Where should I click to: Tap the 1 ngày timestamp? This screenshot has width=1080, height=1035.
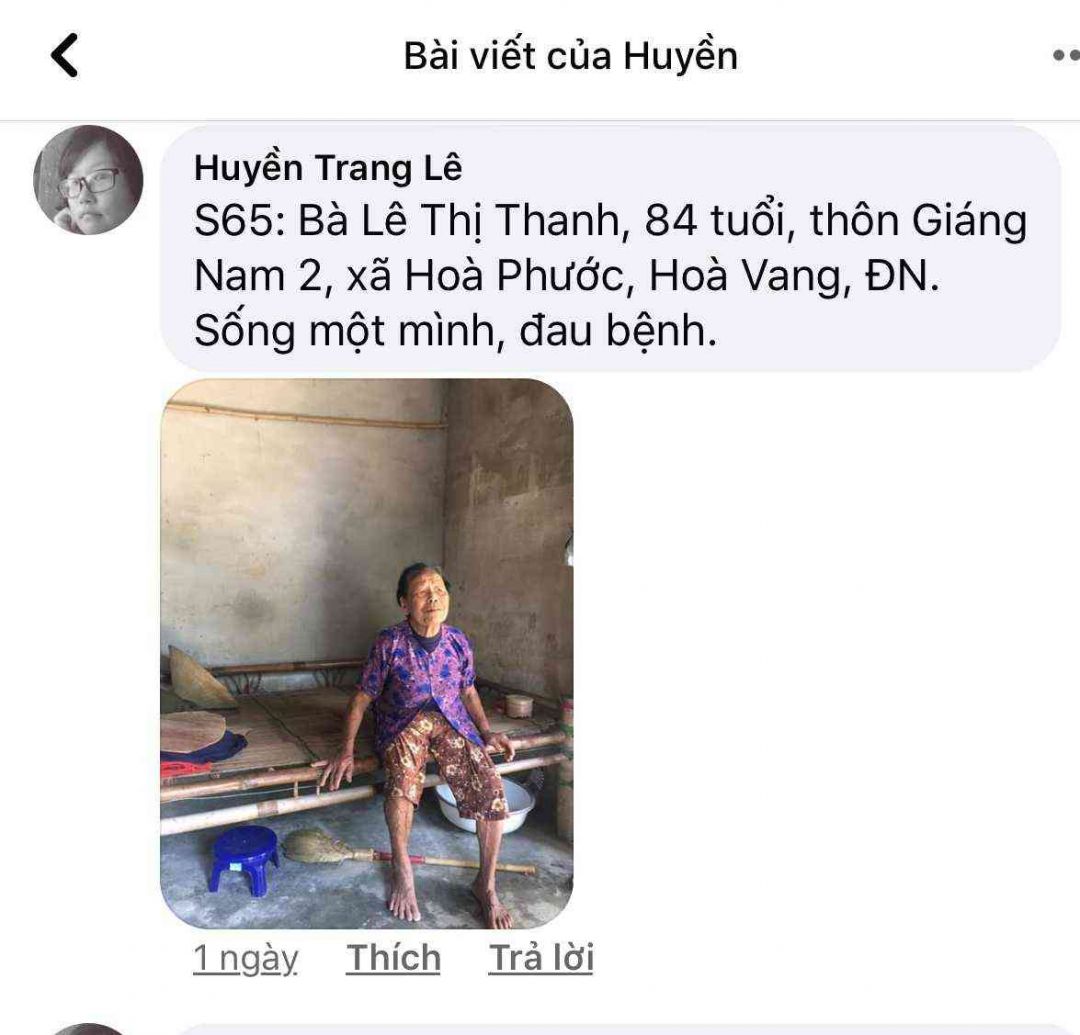pyautogui.click(x=245, y=958)
